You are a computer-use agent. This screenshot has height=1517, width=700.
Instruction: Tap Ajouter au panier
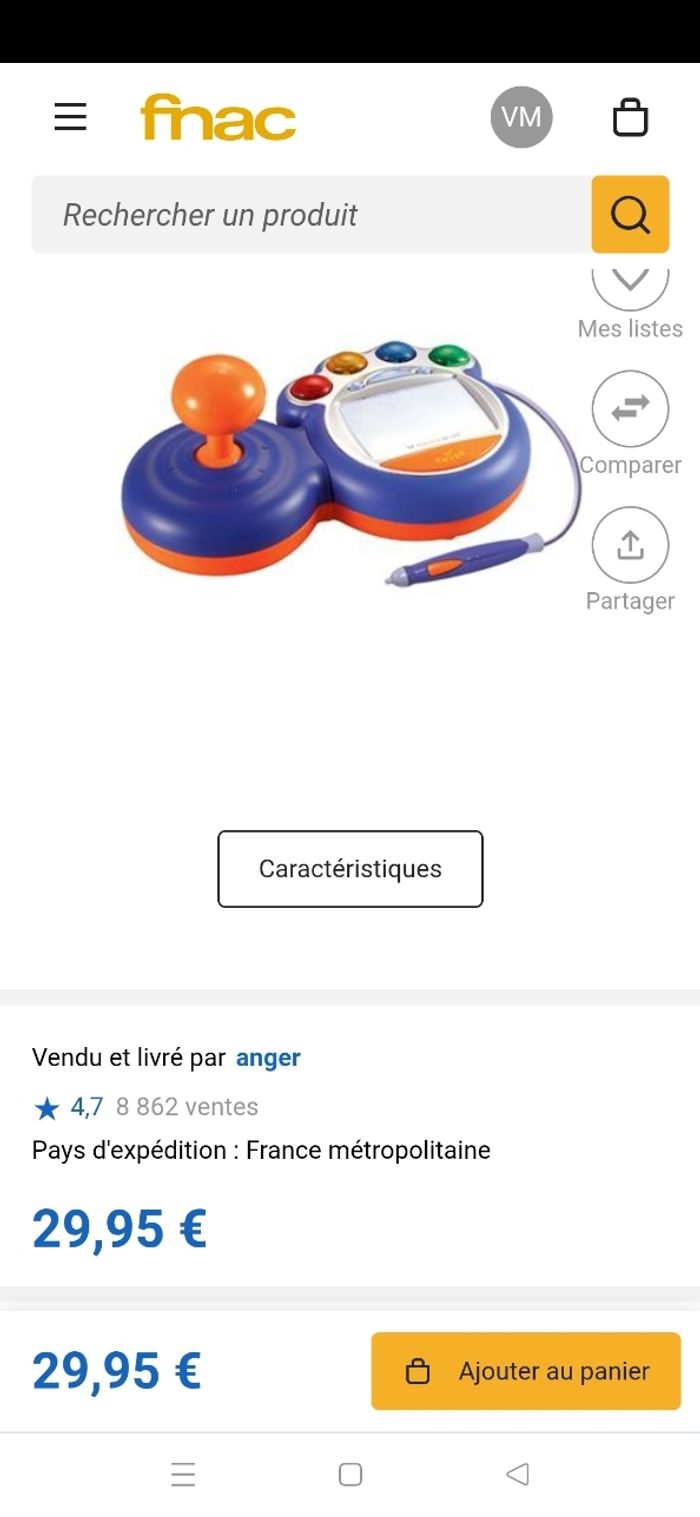[x=526, y=1371]
